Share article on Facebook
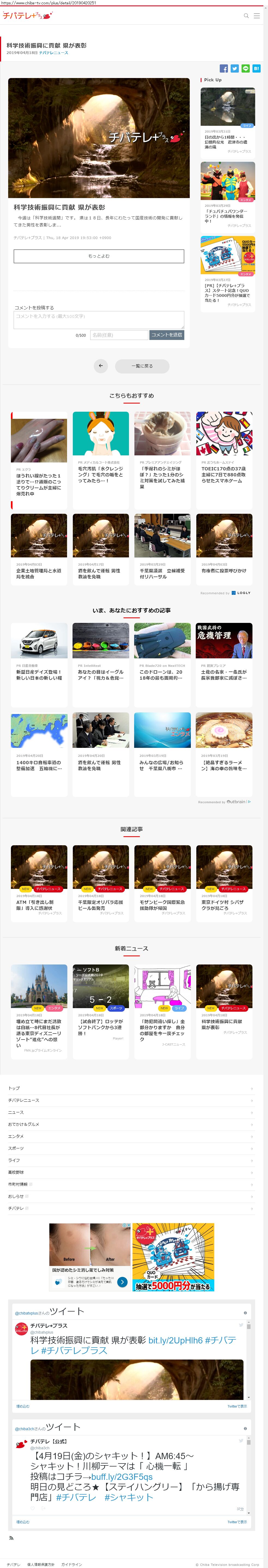Image resolution: width=268 pixels, height=1568 pixels. 224,69
